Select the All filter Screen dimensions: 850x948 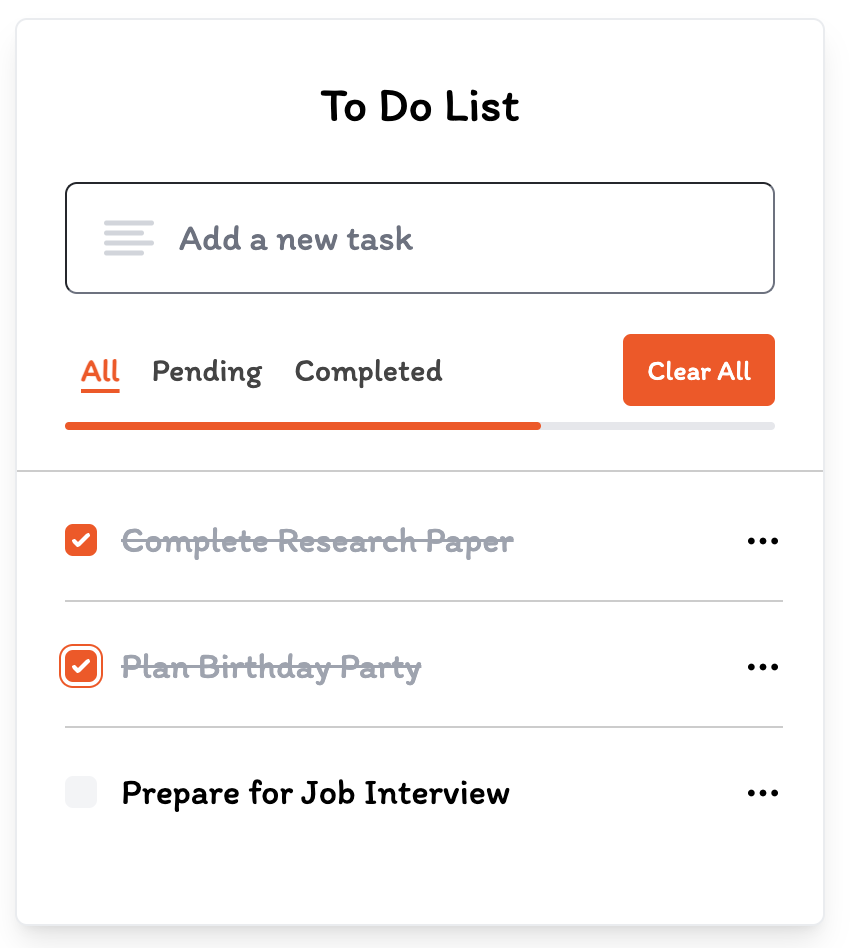pyautogui.click(x=99, y=371)
